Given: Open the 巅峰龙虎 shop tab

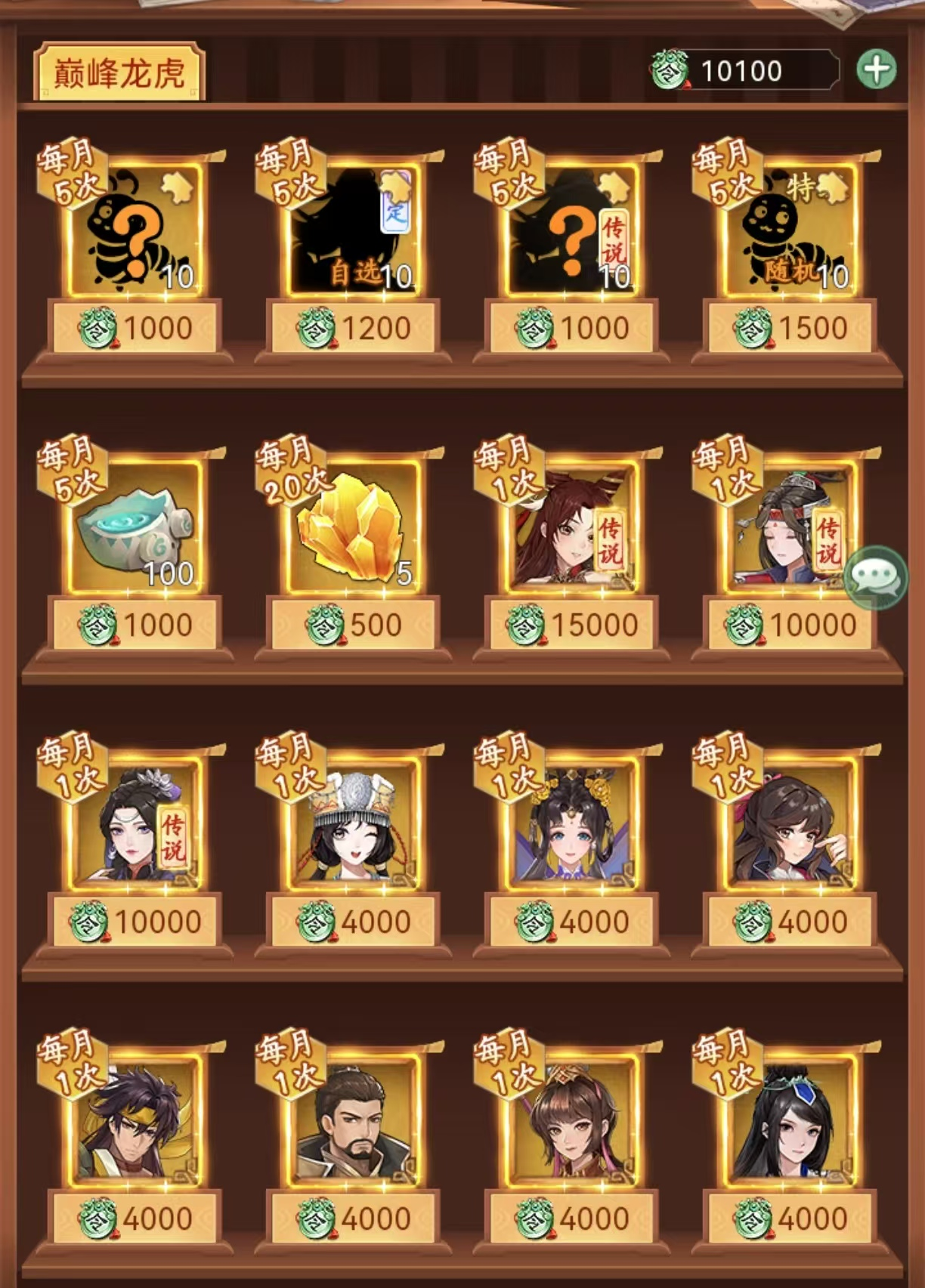Looking at the screenshot, I should click(x=119, y=73).
